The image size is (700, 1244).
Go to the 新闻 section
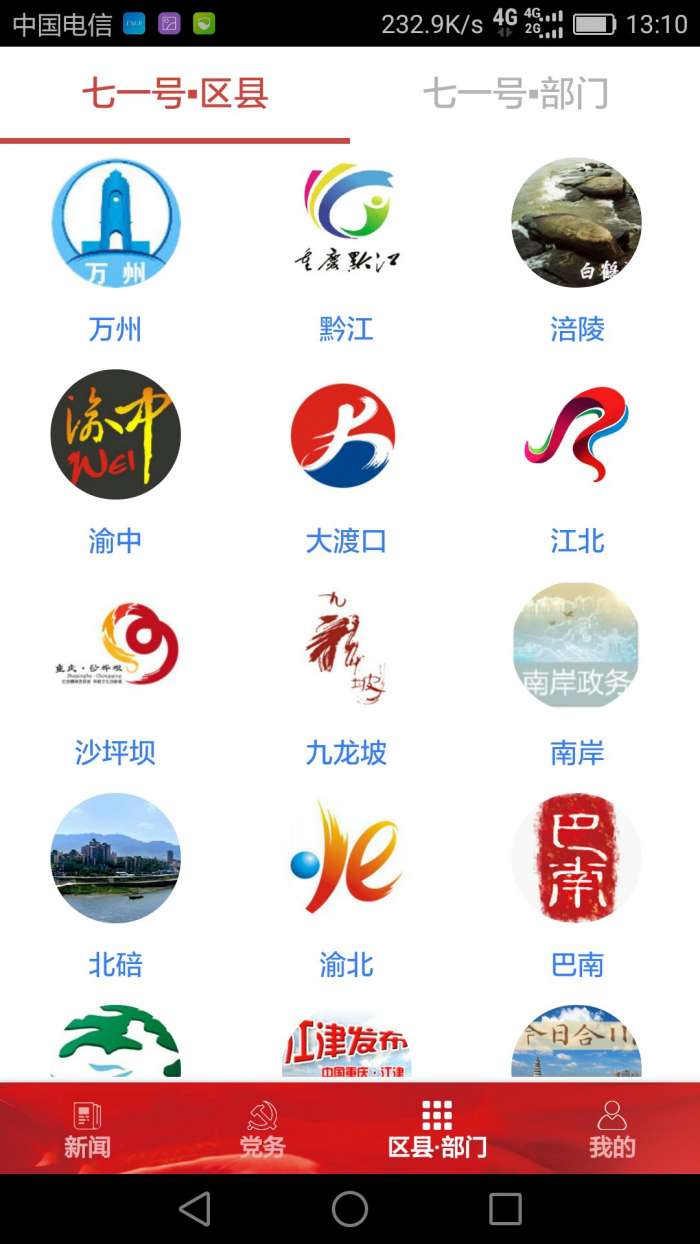87,1130
